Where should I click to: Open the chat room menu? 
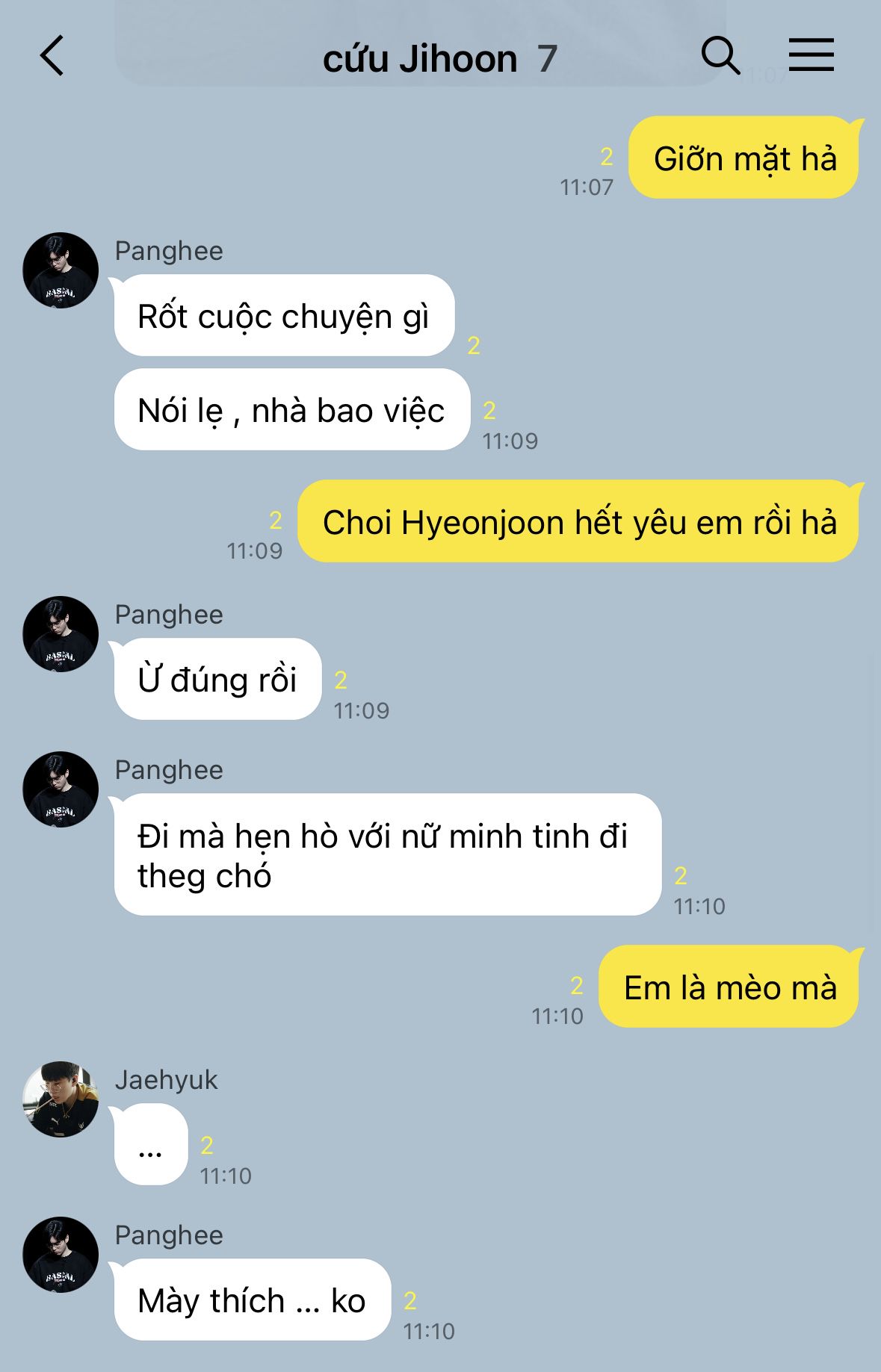click(811, 56)
